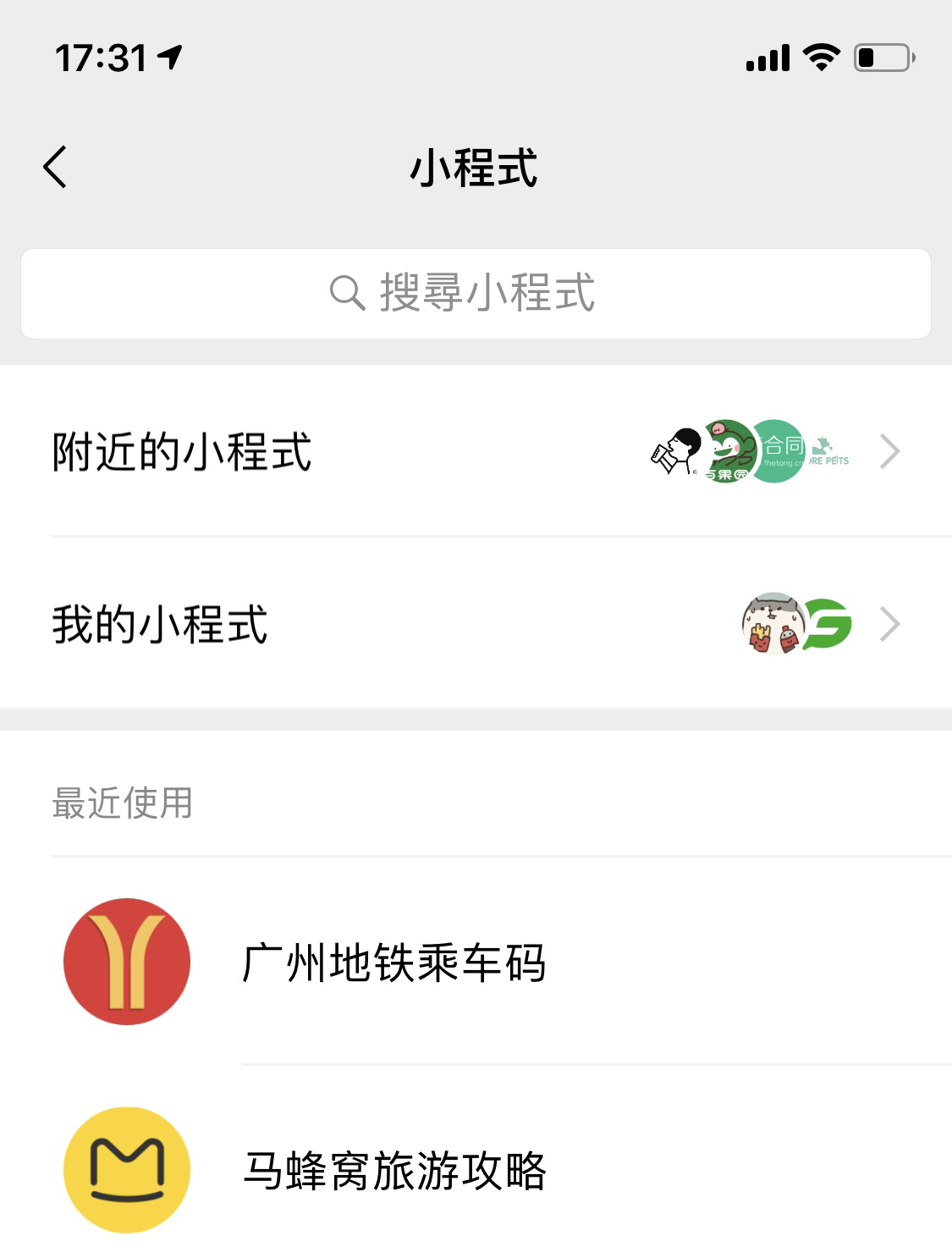Screen dimensions: 952x1258
Task: Open 附近的小程式 row
Action: [x=476, y=451]
